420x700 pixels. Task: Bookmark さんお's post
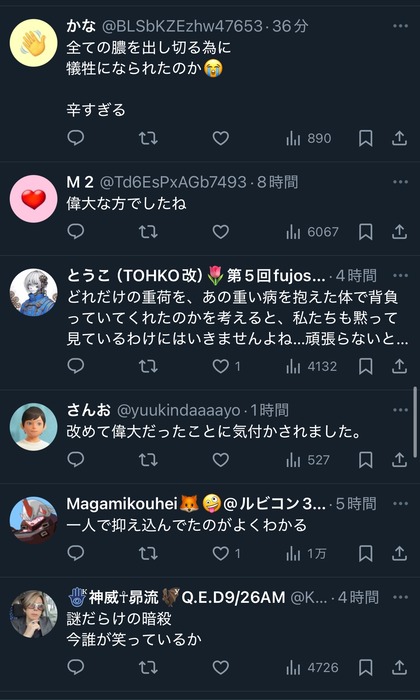(x=366, y=460)
